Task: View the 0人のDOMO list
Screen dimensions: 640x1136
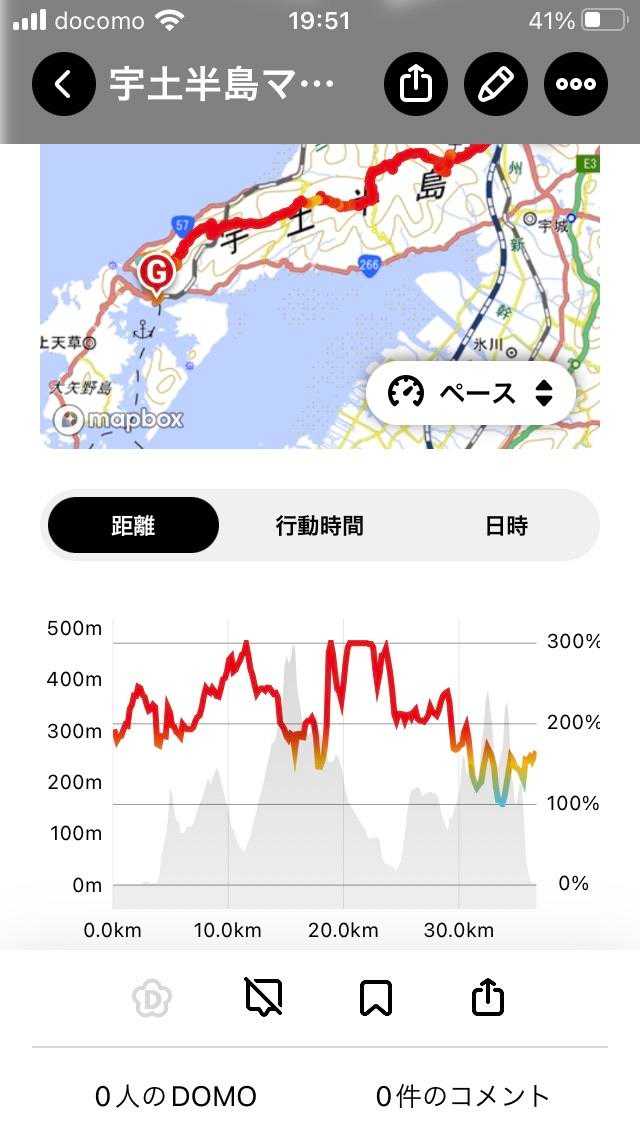Action: [176, 1096]
